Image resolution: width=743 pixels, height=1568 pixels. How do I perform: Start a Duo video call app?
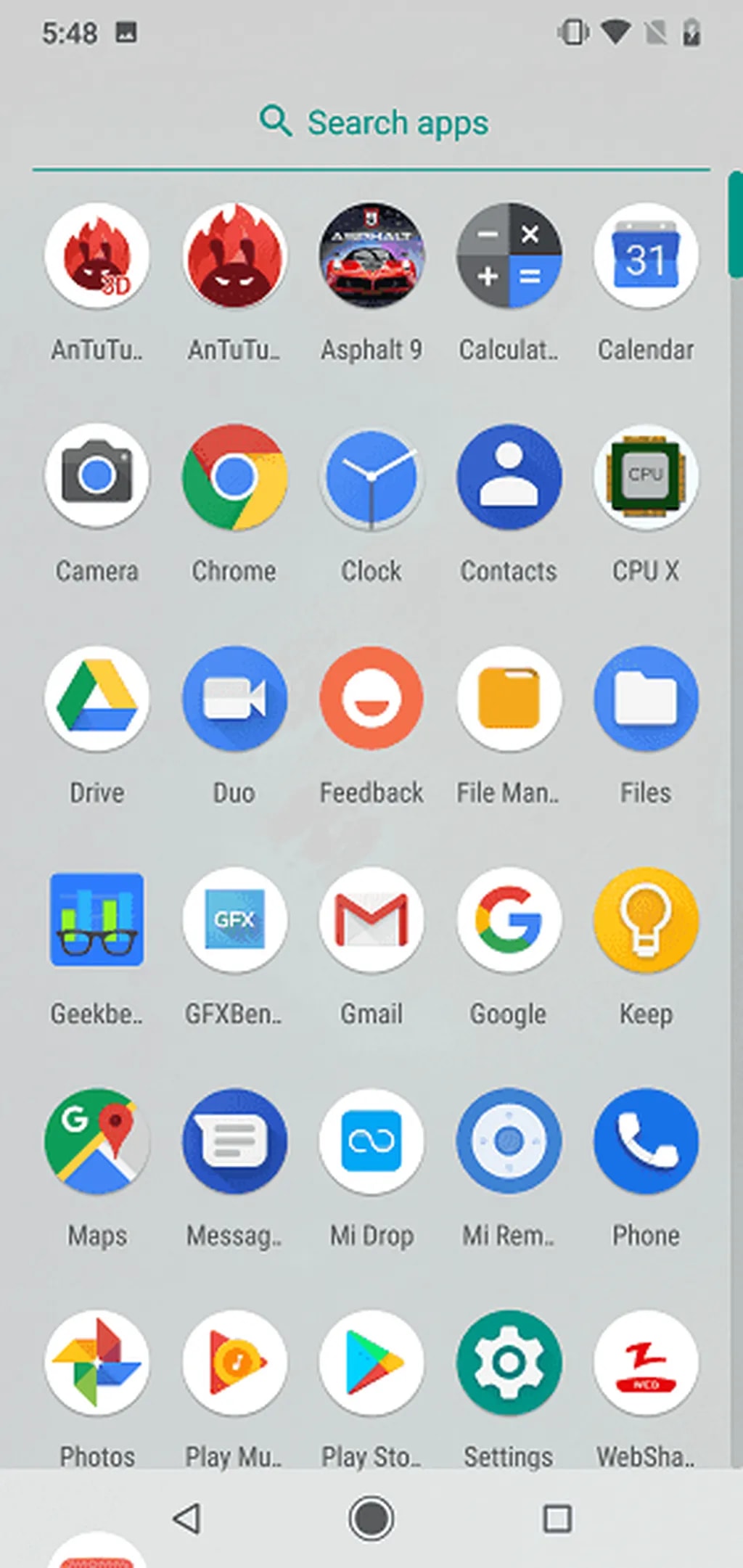(234, 698)
